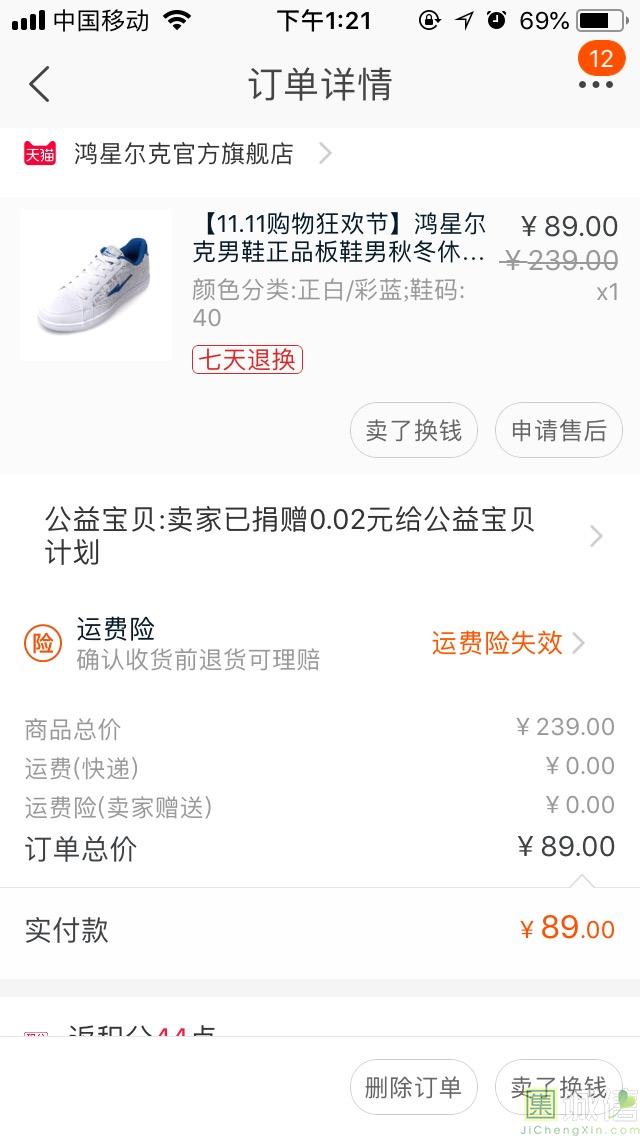This screenshot has width=640, height=1136.
Task: Tap 卖了换钱 under the product
Action: (414, 431)
